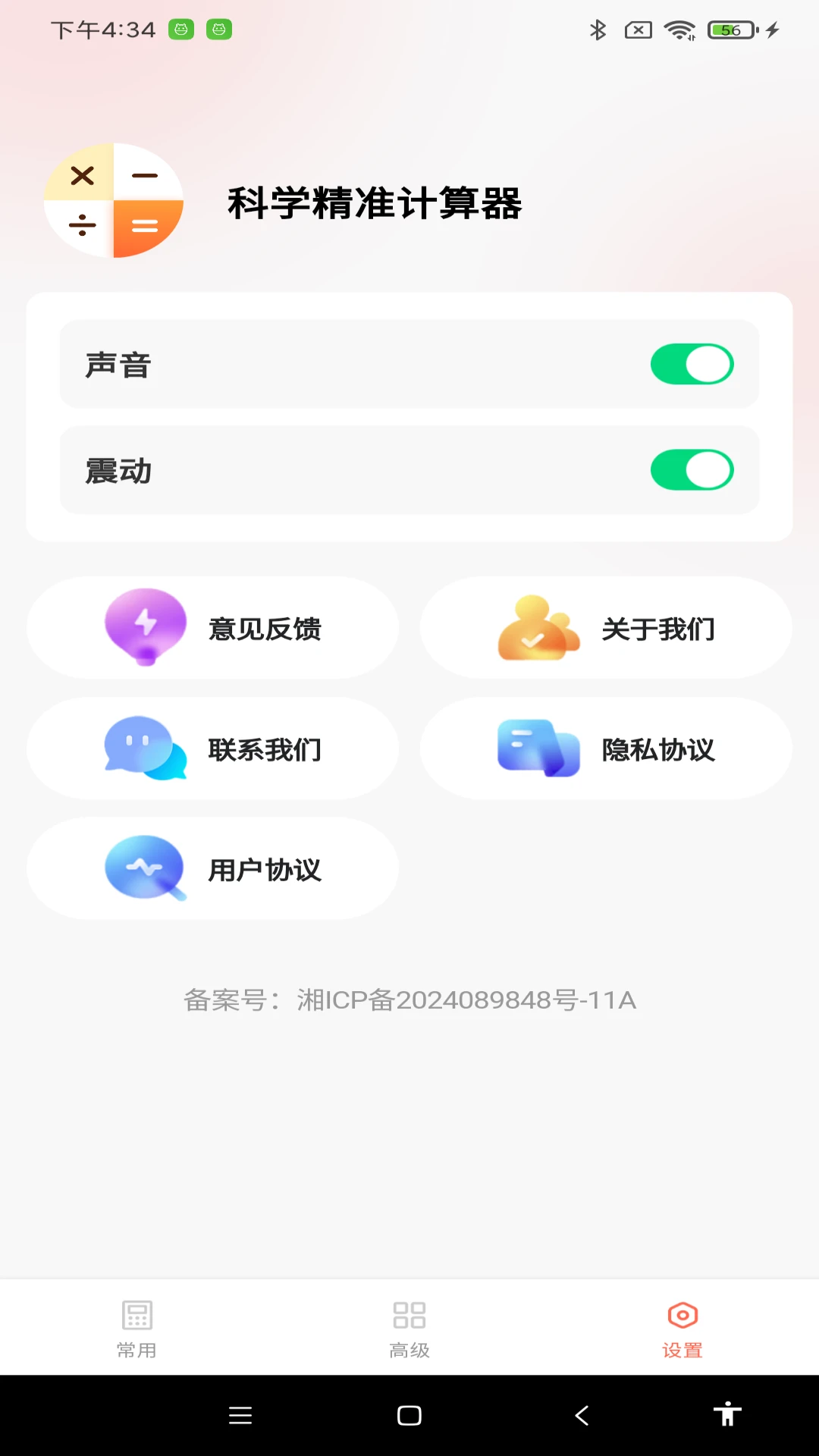This screenshot has height=1456, width=819.
Task: Tap the ICP registration number link
Action: [x=409, y=1000]
